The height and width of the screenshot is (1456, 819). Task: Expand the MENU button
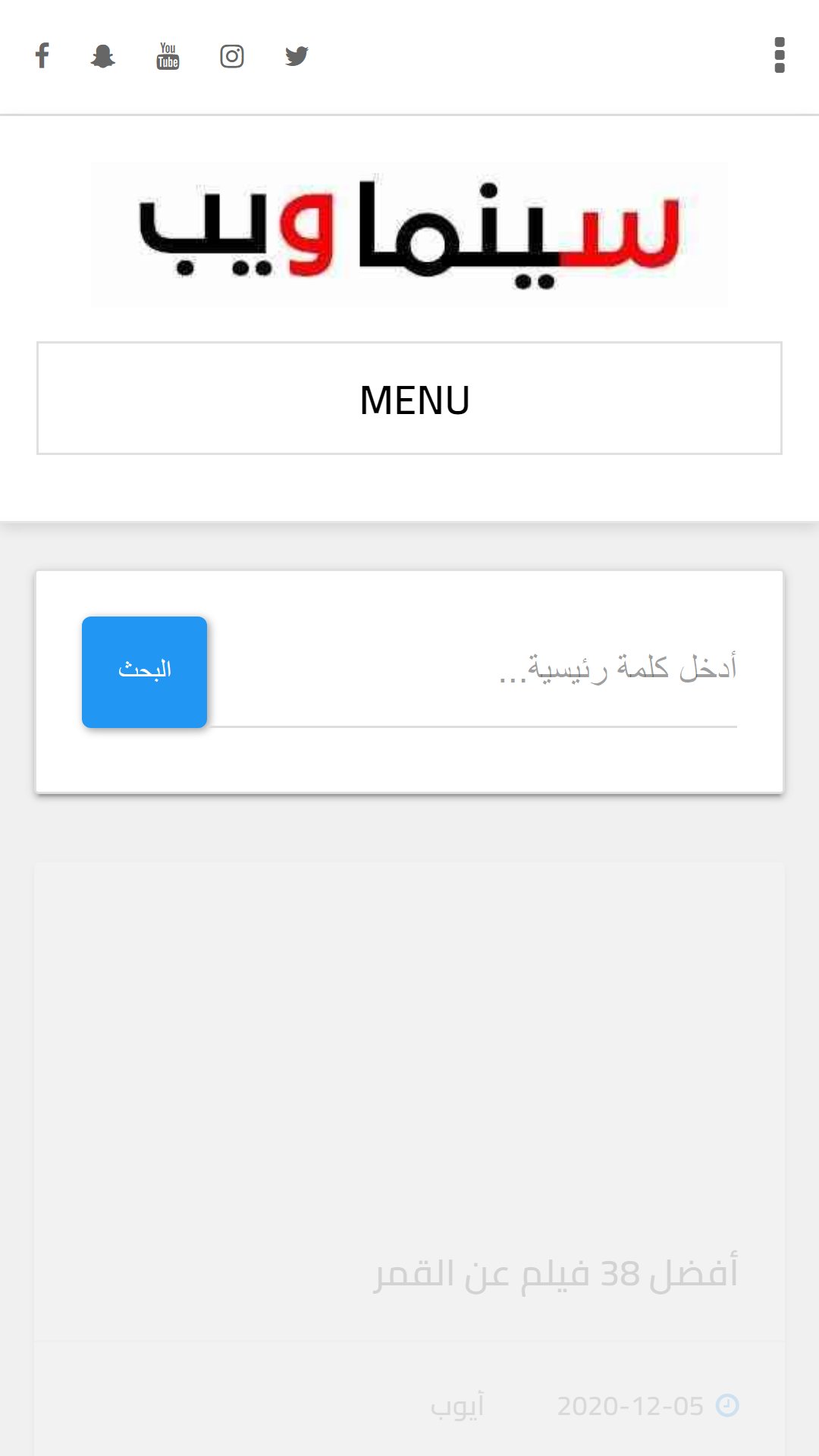click(x=409, y=398)
